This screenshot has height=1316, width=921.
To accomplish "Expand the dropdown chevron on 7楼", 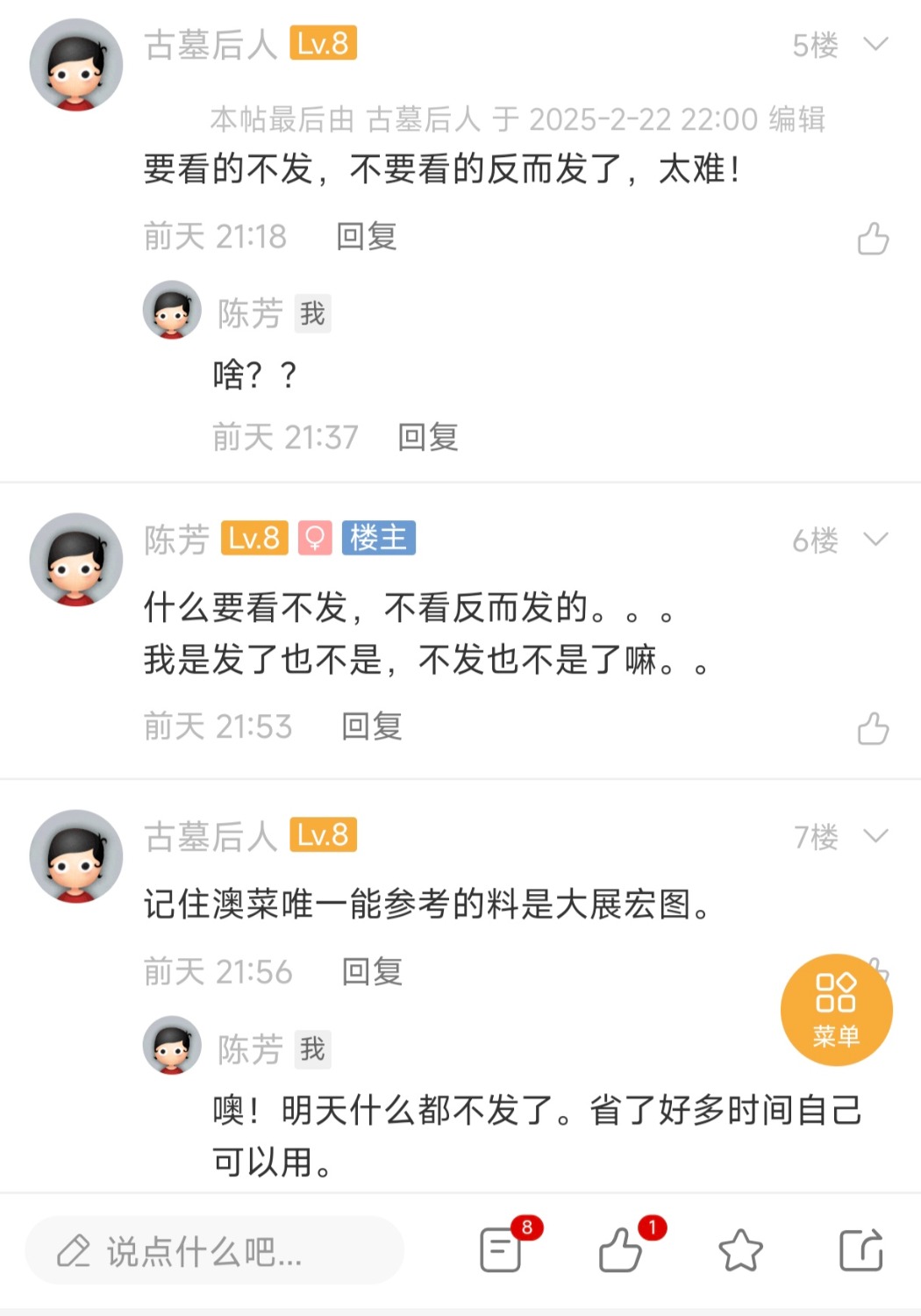I will coord(875,835).
